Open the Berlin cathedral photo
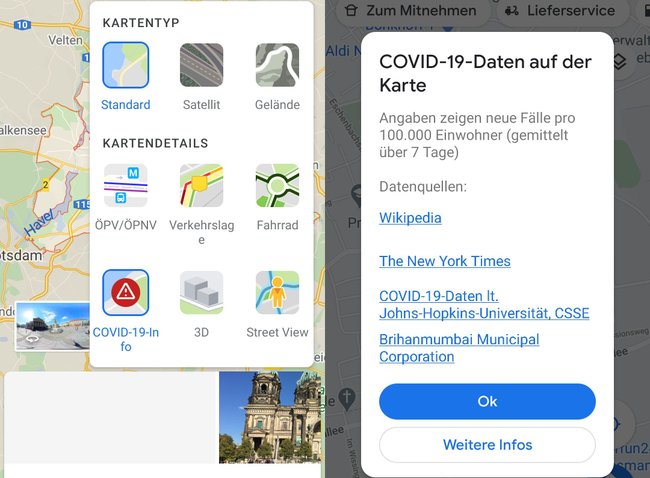The image size is (650, 478). (x=269, y=417)
